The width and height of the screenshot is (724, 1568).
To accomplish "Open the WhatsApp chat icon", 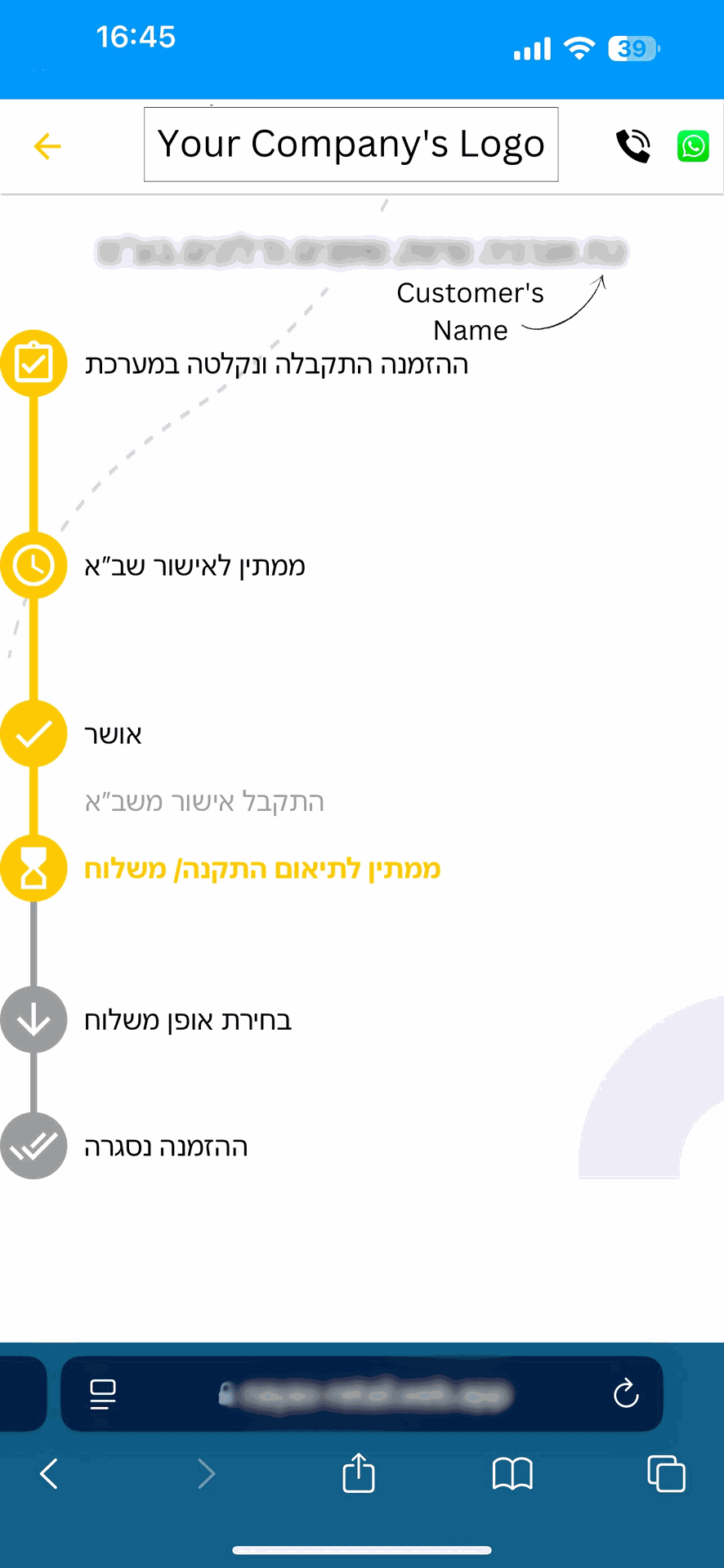I will point(693,146).
